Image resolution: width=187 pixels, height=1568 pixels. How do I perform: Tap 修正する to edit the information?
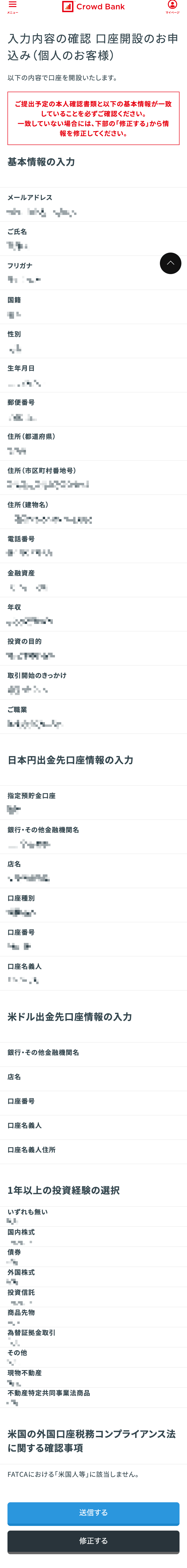[93, 1541]
